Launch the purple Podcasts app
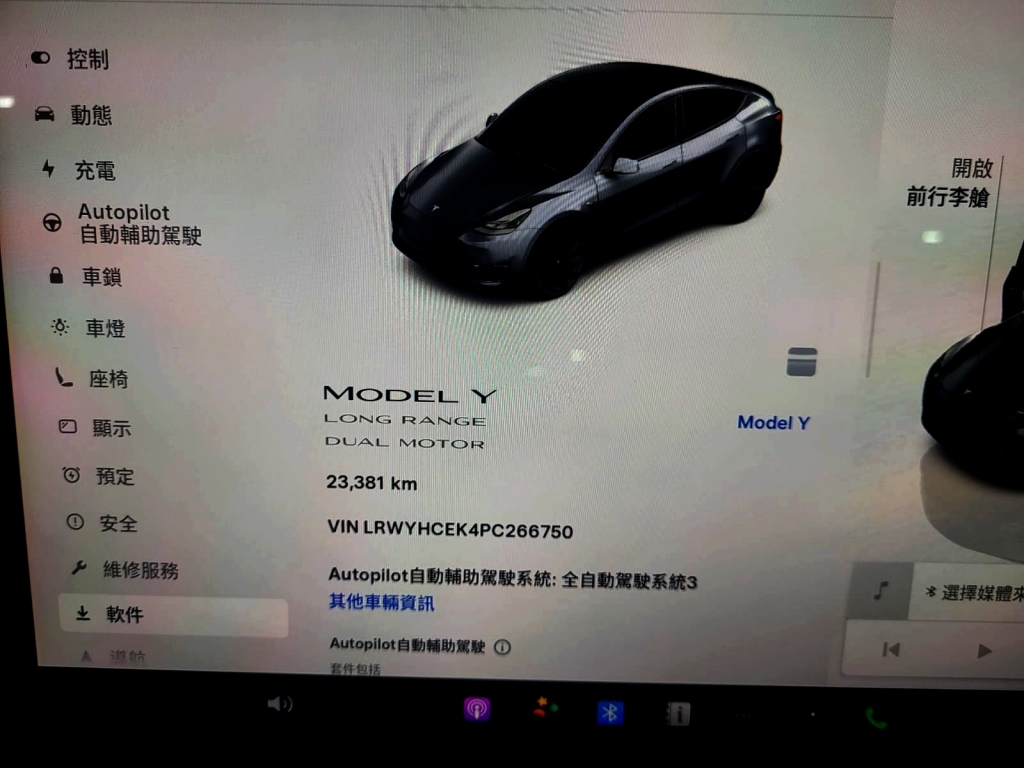The image size is (1024, 768). pos(477,711)
